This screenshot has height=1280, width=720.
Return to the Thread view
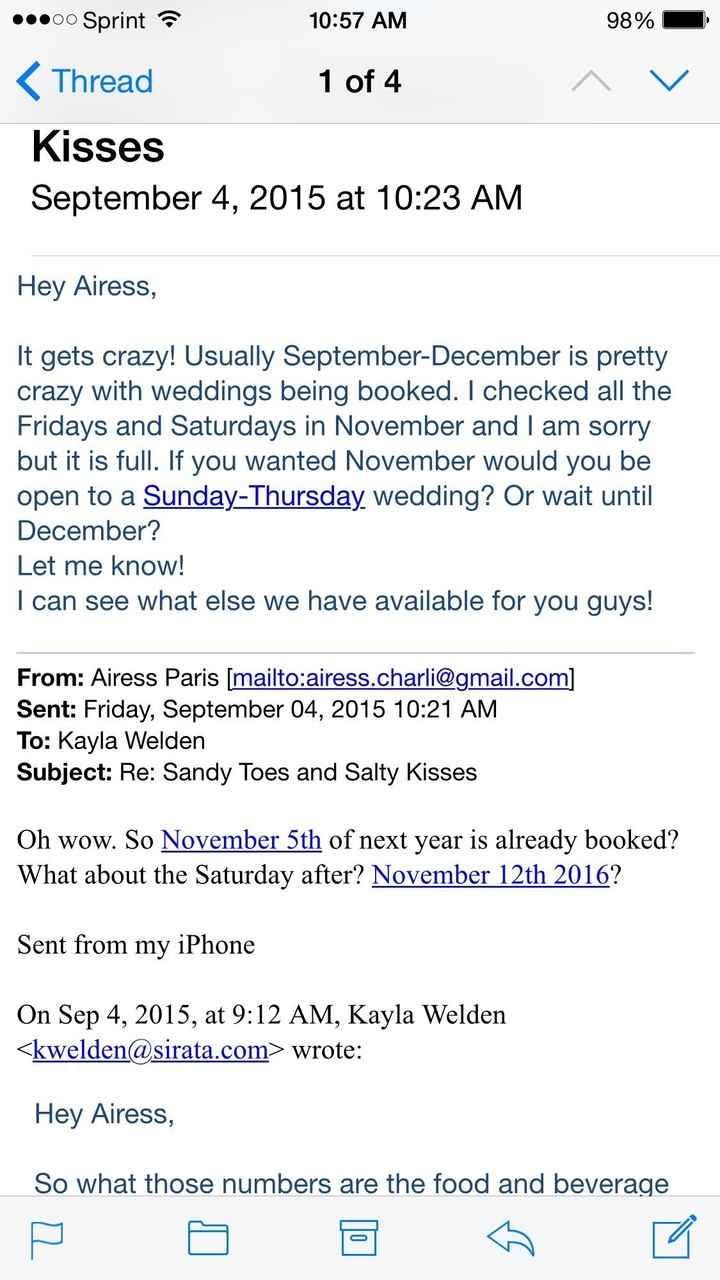coord(85,80)
